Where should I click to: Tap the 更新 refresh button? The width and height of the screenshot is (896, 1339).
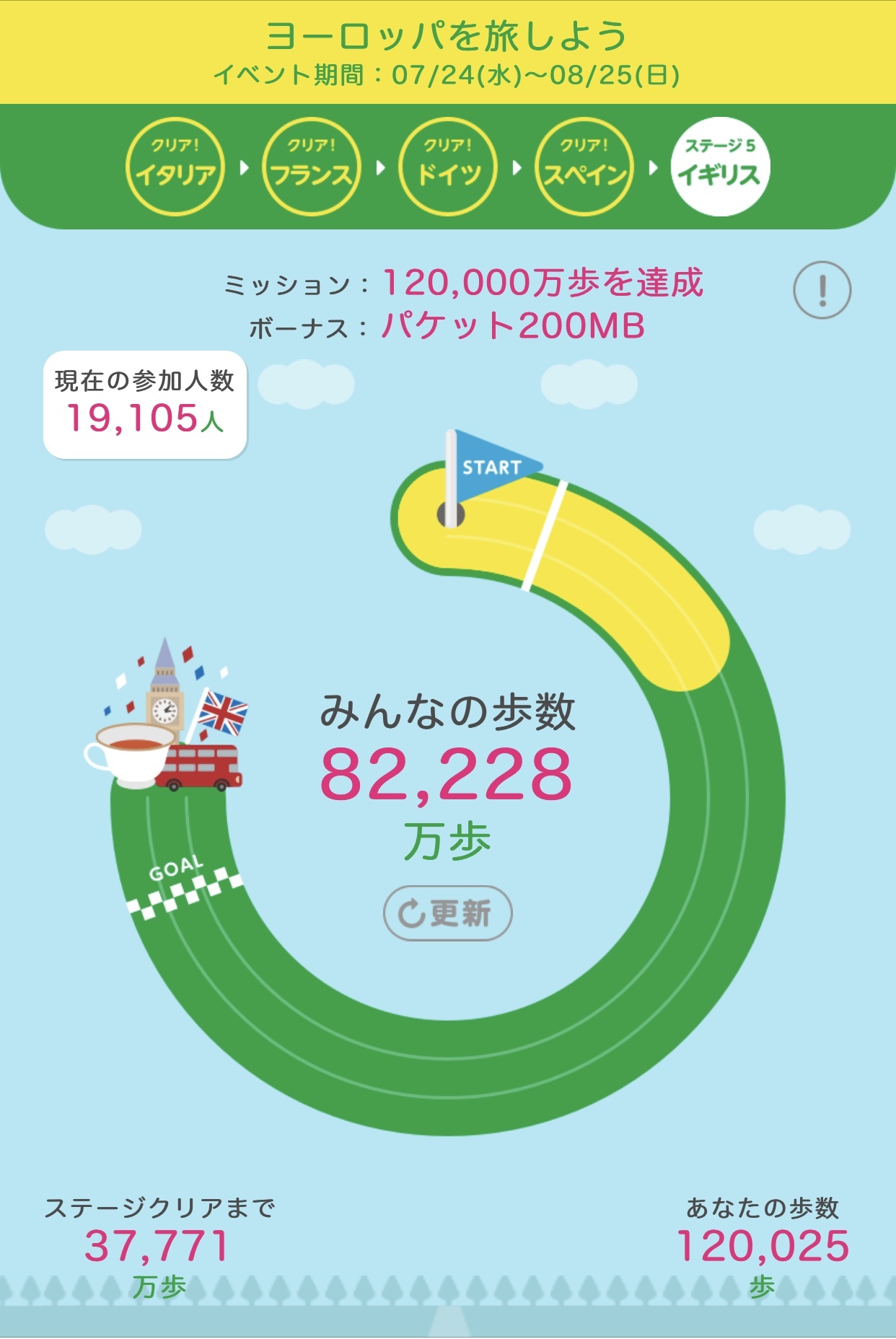click(x=447, y=913)
